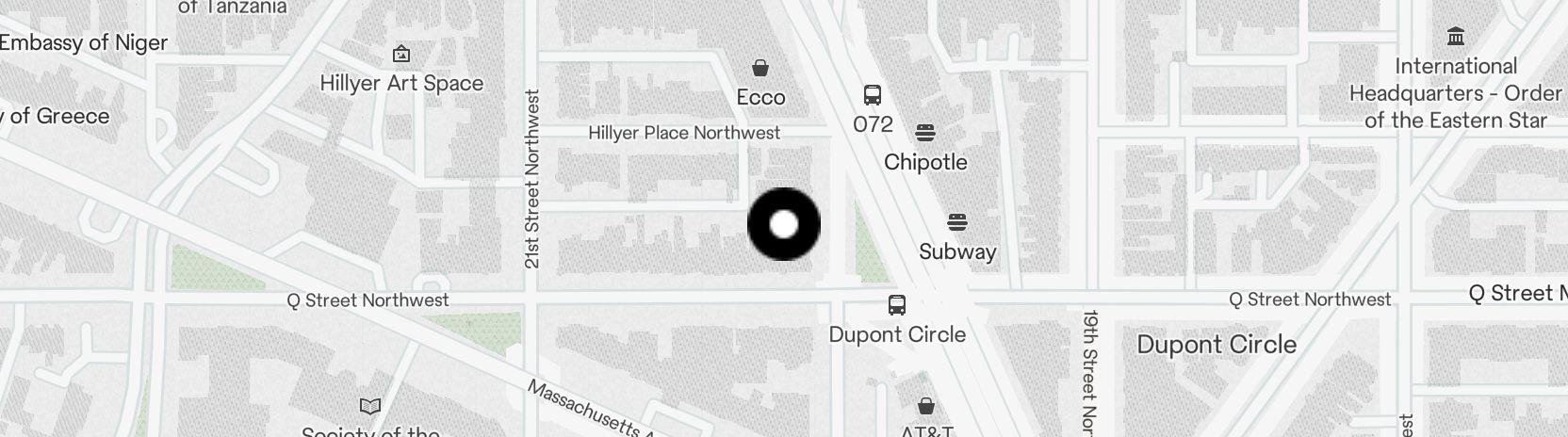Select the AT&T store marker
This screenshot has width=1568, height=437.
(926, 406)
